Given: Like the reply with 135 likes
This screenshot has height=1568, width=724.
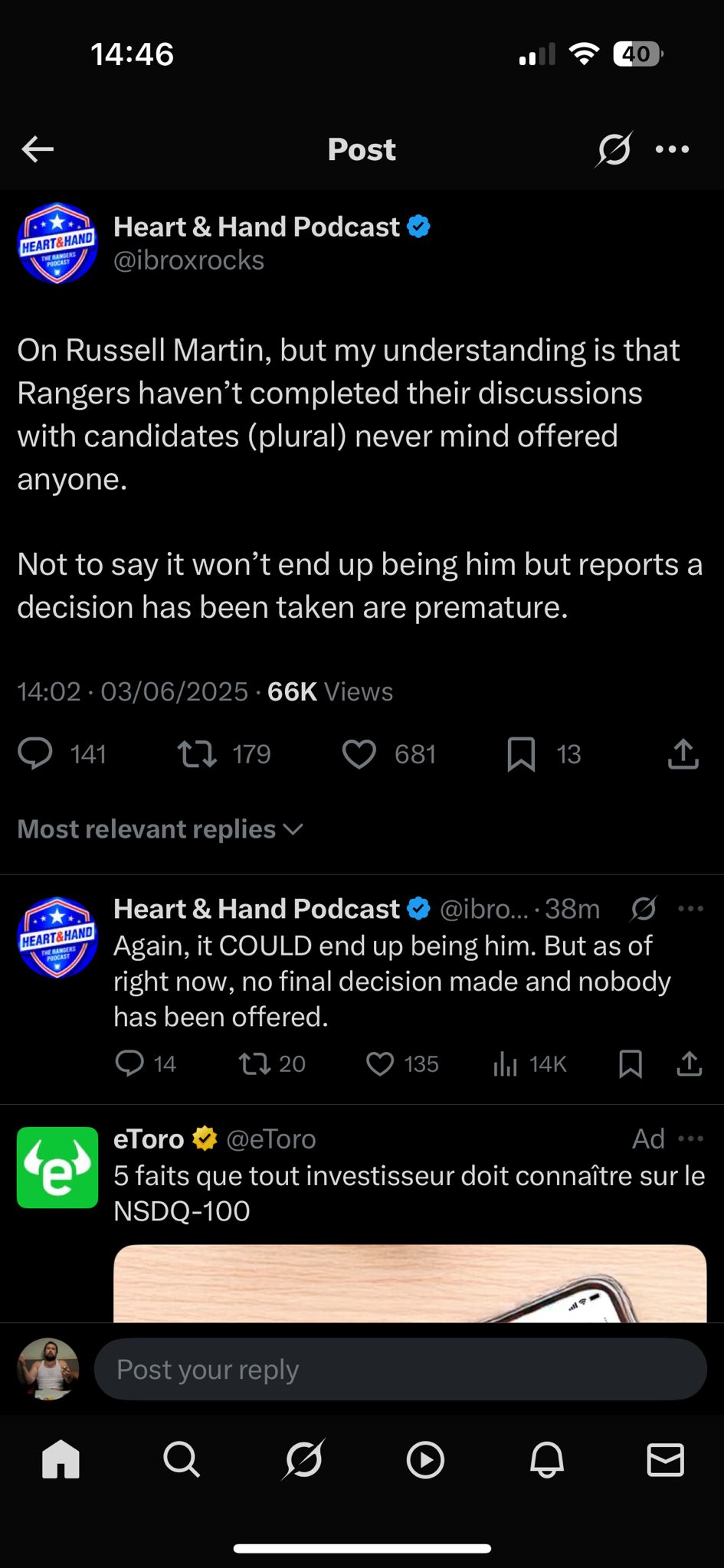Looking at the screenshot, I should click(380, 1063).
